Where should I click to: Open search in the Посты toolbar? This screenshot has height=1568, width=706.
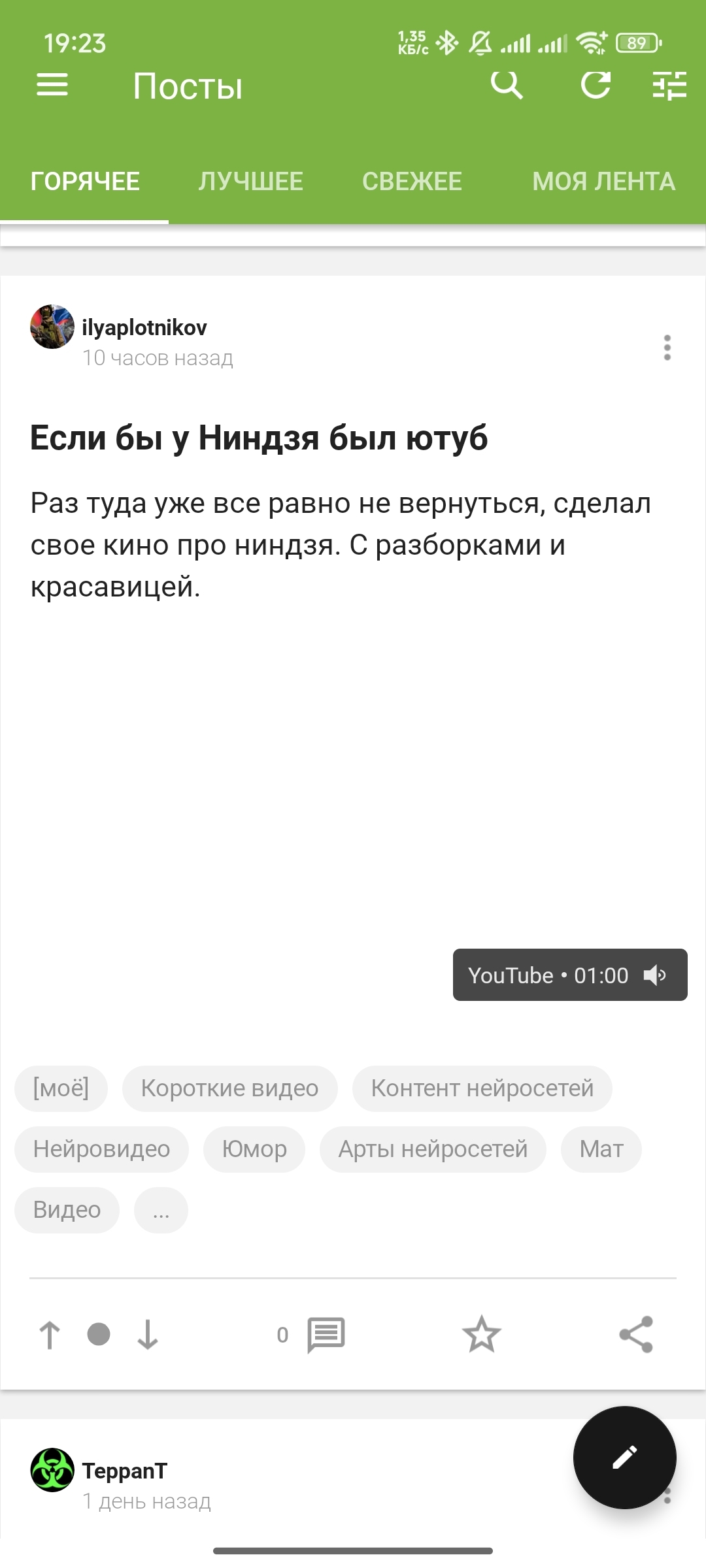pyautogui.click(x=507, y=85)
